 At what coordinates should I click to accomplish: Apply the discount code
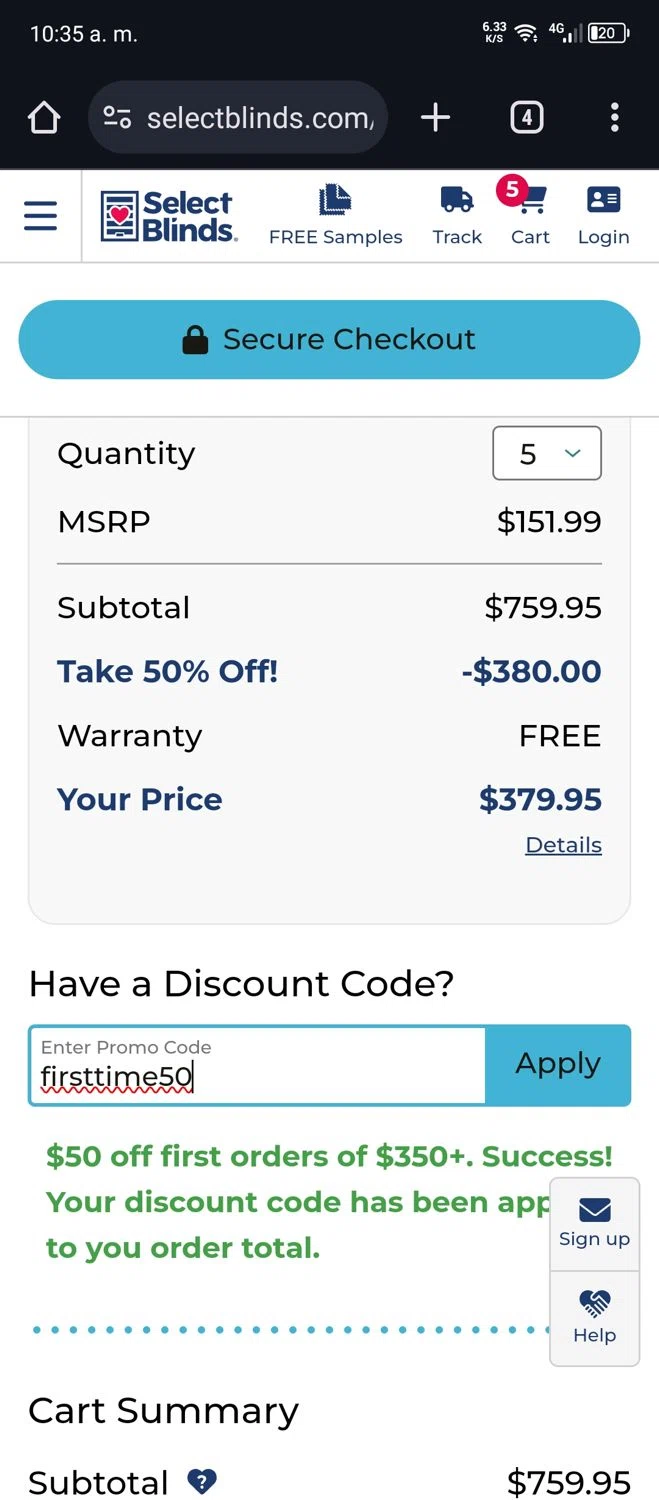(x=558, y=1065)
